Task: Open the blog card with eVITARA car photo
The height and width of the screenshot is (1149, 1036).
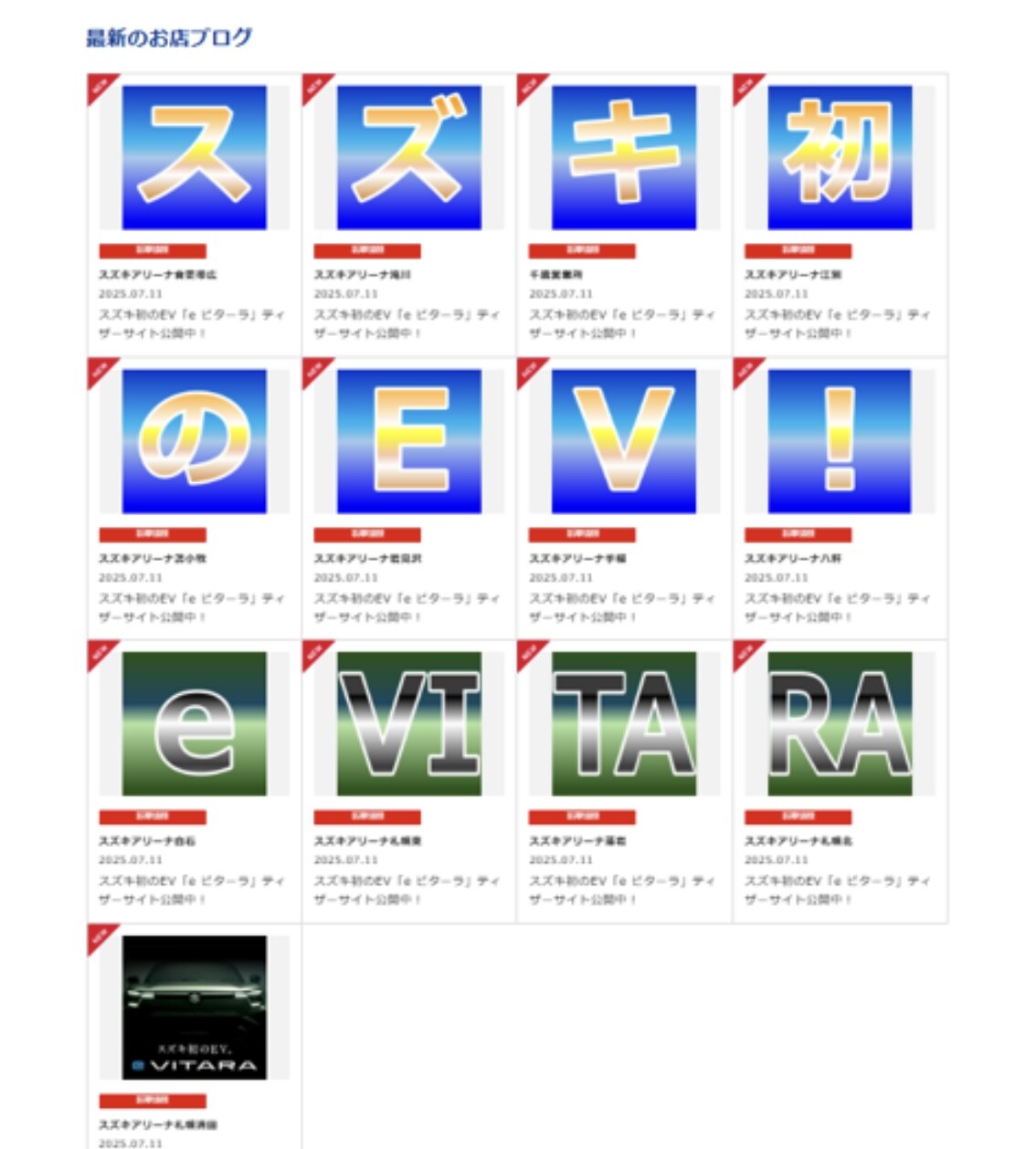Action: pyautogui.click(x=194, y=1007)
